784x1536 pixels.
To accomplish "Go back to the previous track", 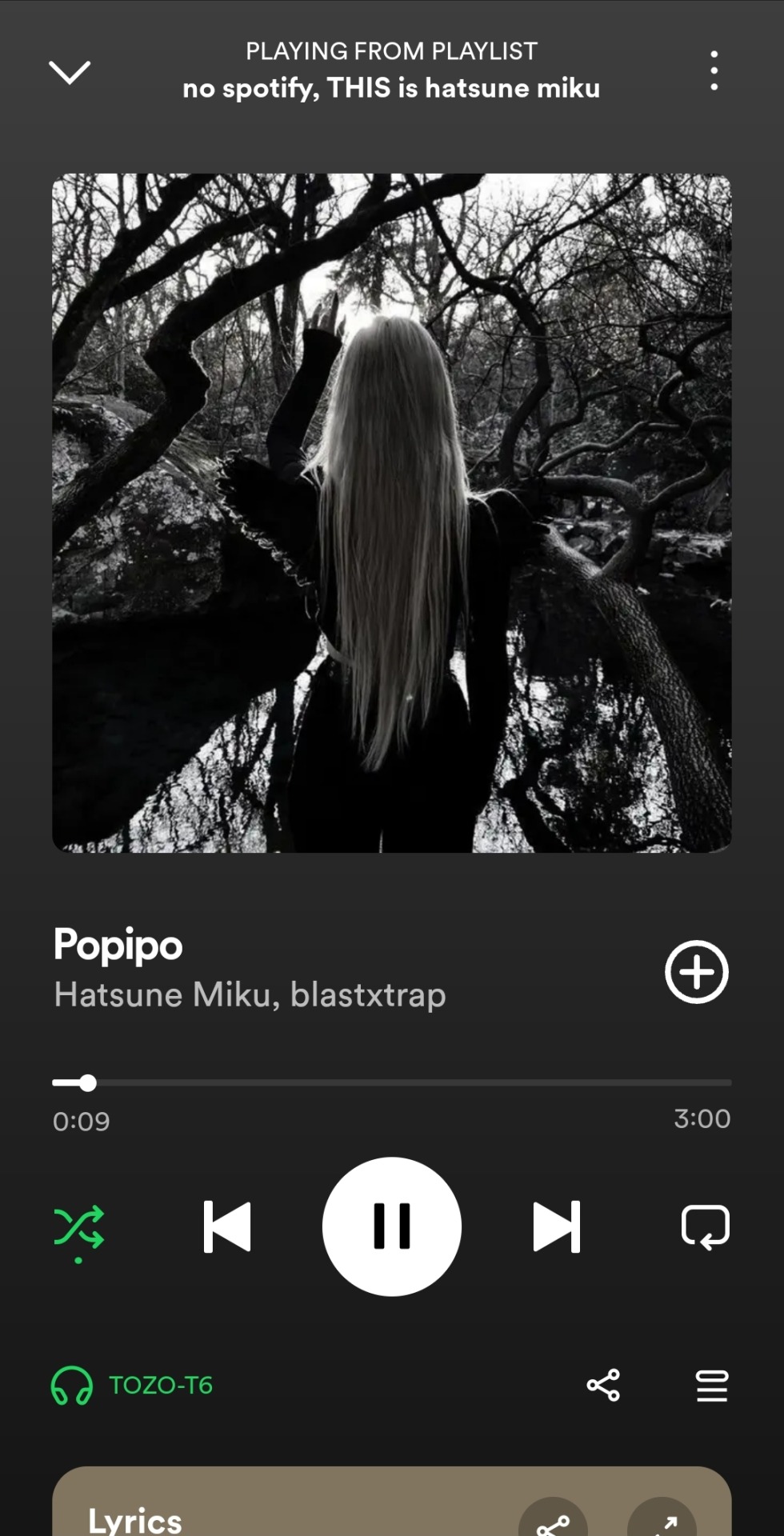I will click(227, 1226).
